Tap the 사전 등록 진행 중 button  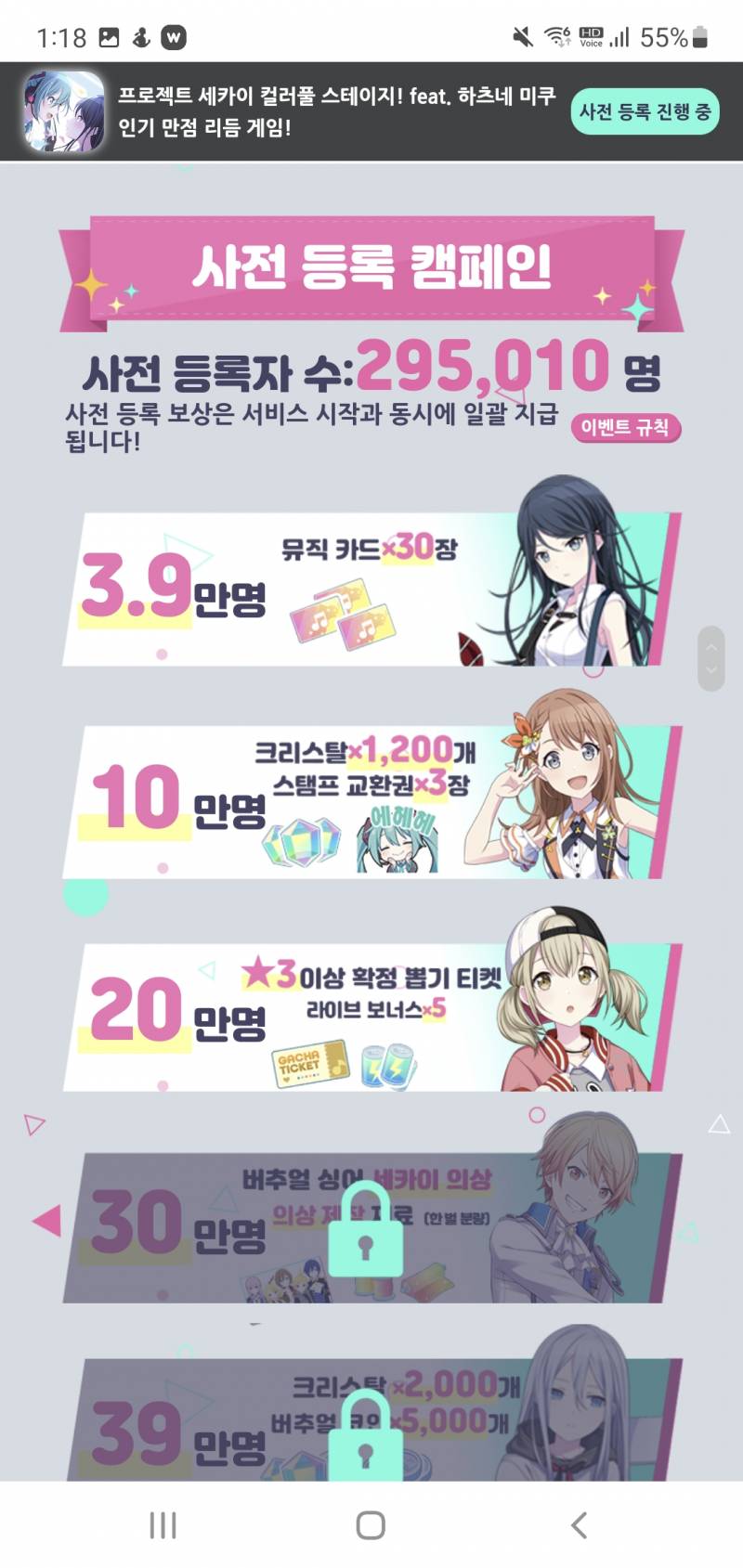pyautogui.click(x=645, y=112)
